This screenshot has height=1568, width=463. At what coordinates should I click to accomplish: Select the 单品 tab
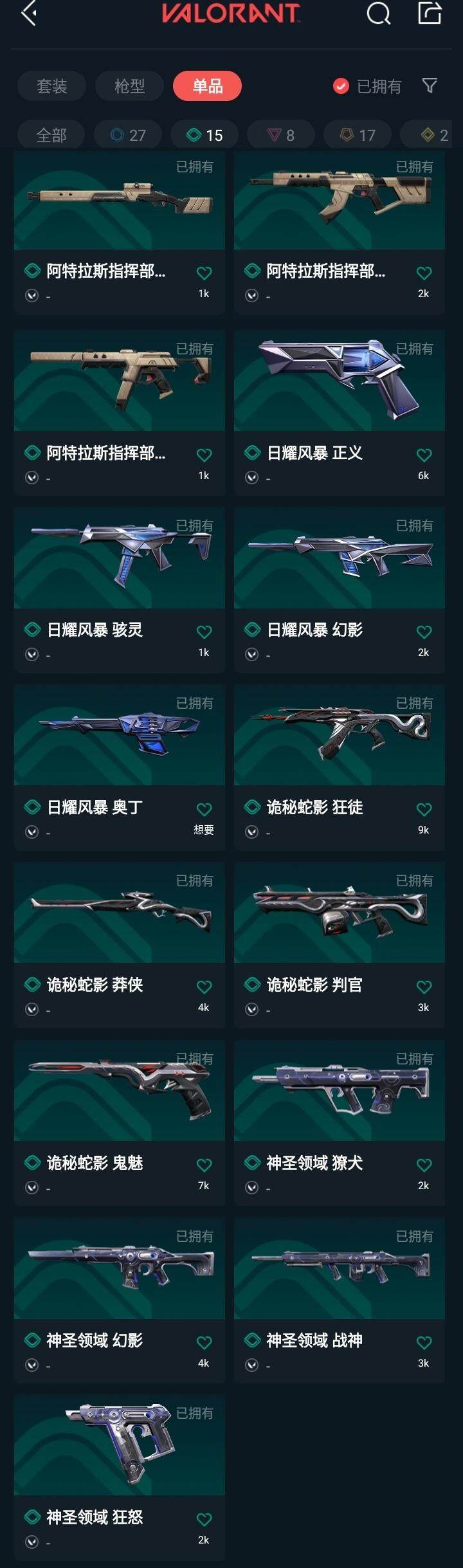coord(207,86)
